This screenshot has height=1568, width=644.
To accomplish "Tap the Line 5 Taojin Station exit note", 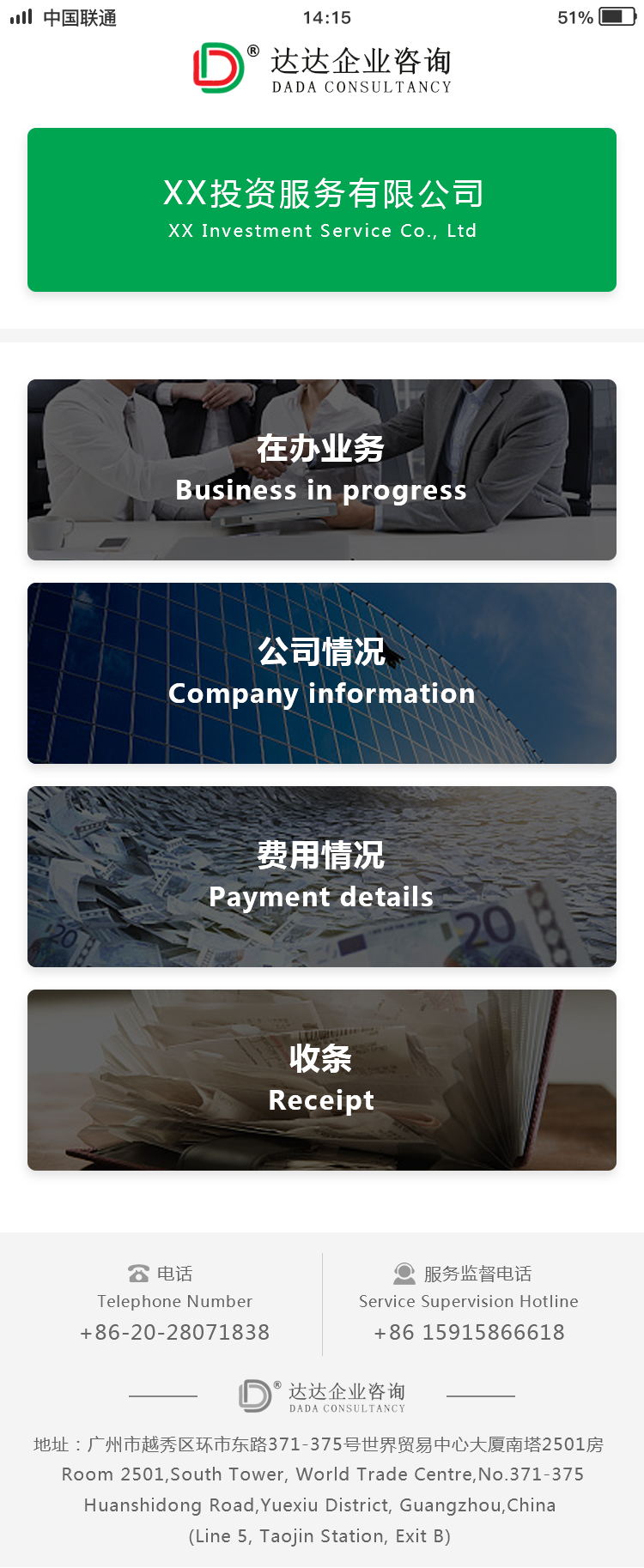I will coord(322,1536).
